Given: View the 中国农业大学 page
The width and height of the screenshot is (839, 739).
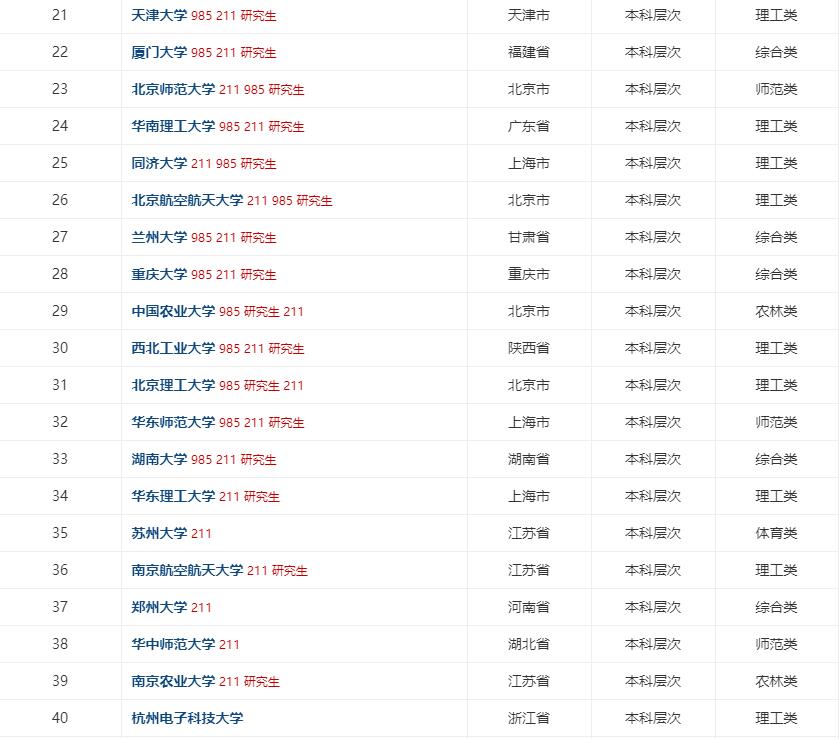Looking at the screenshot, I should click(173, 311).
